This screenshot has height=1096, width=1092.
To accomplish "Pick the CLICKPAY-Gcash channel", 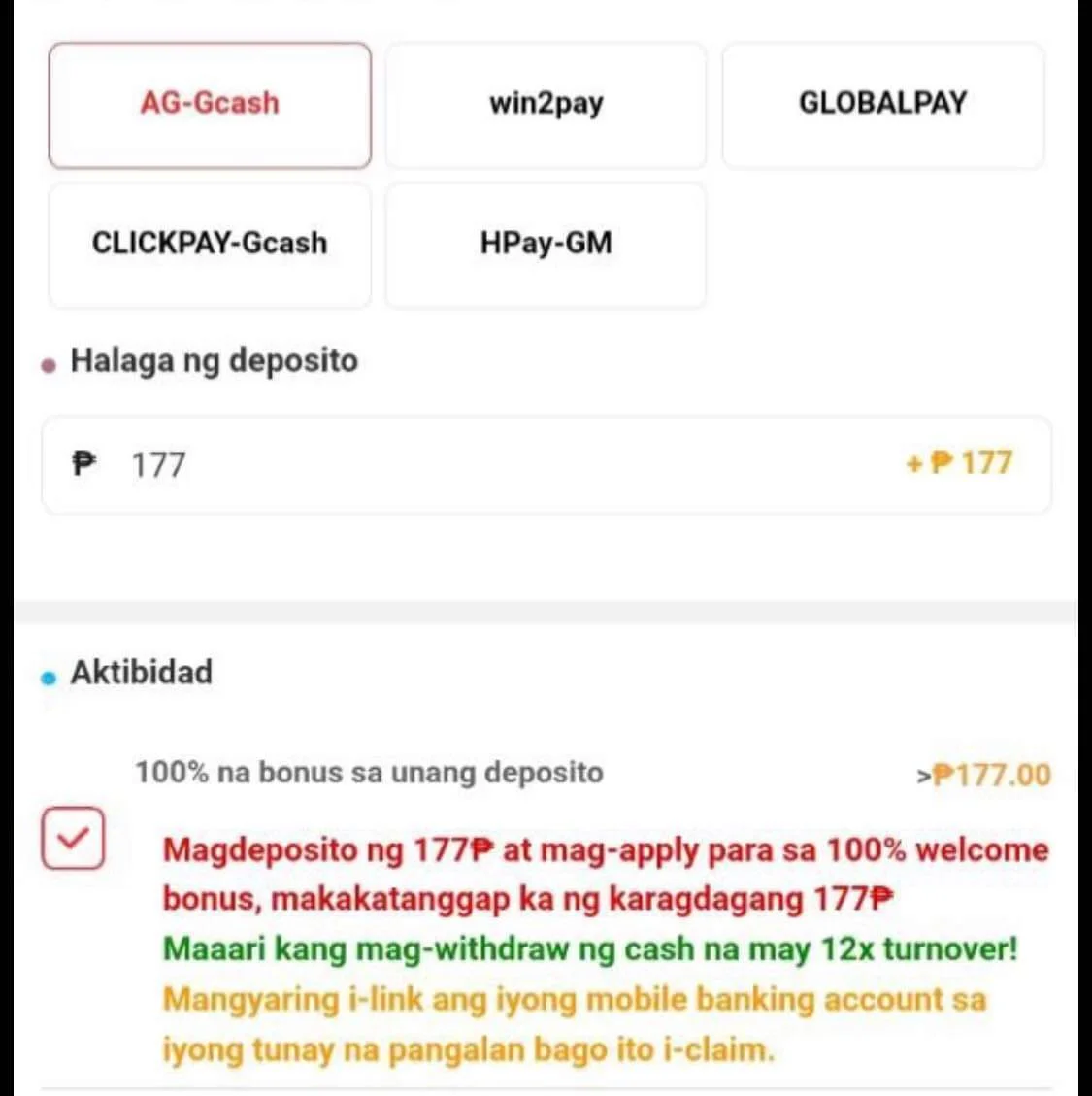I will click(210, 244).
